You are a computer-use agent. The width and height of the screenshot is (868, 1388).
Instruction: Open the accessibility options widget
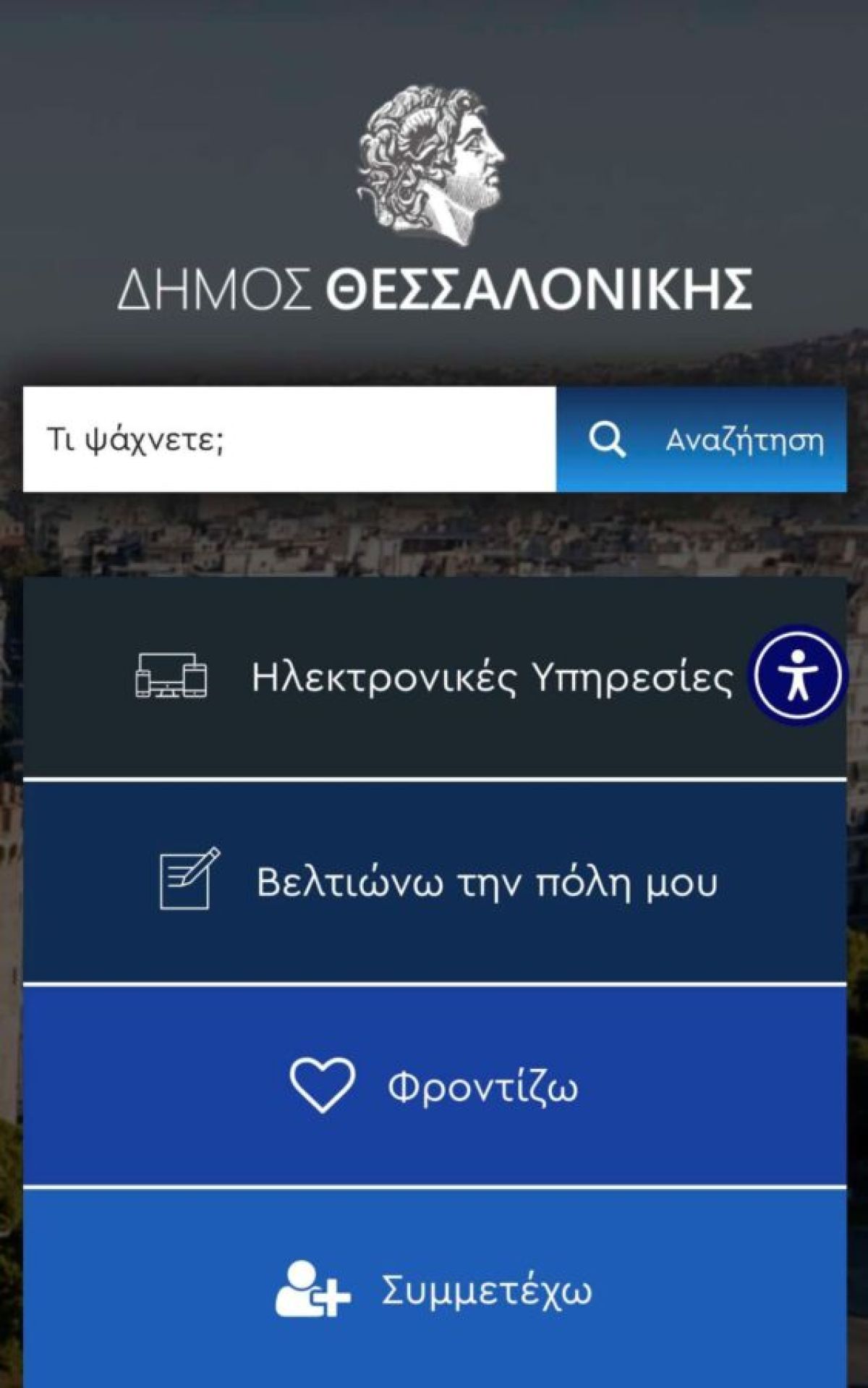click(x=797, y=675)
